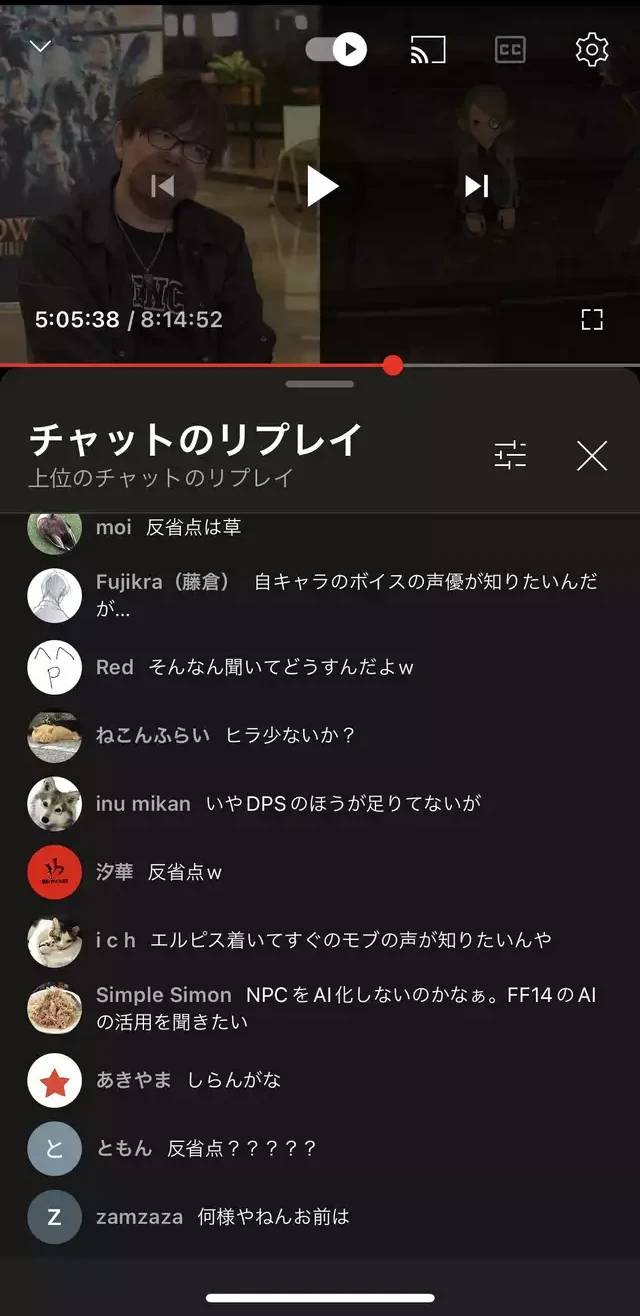
Task: Toggle the autoplay switch
Action: pos(337,48)
